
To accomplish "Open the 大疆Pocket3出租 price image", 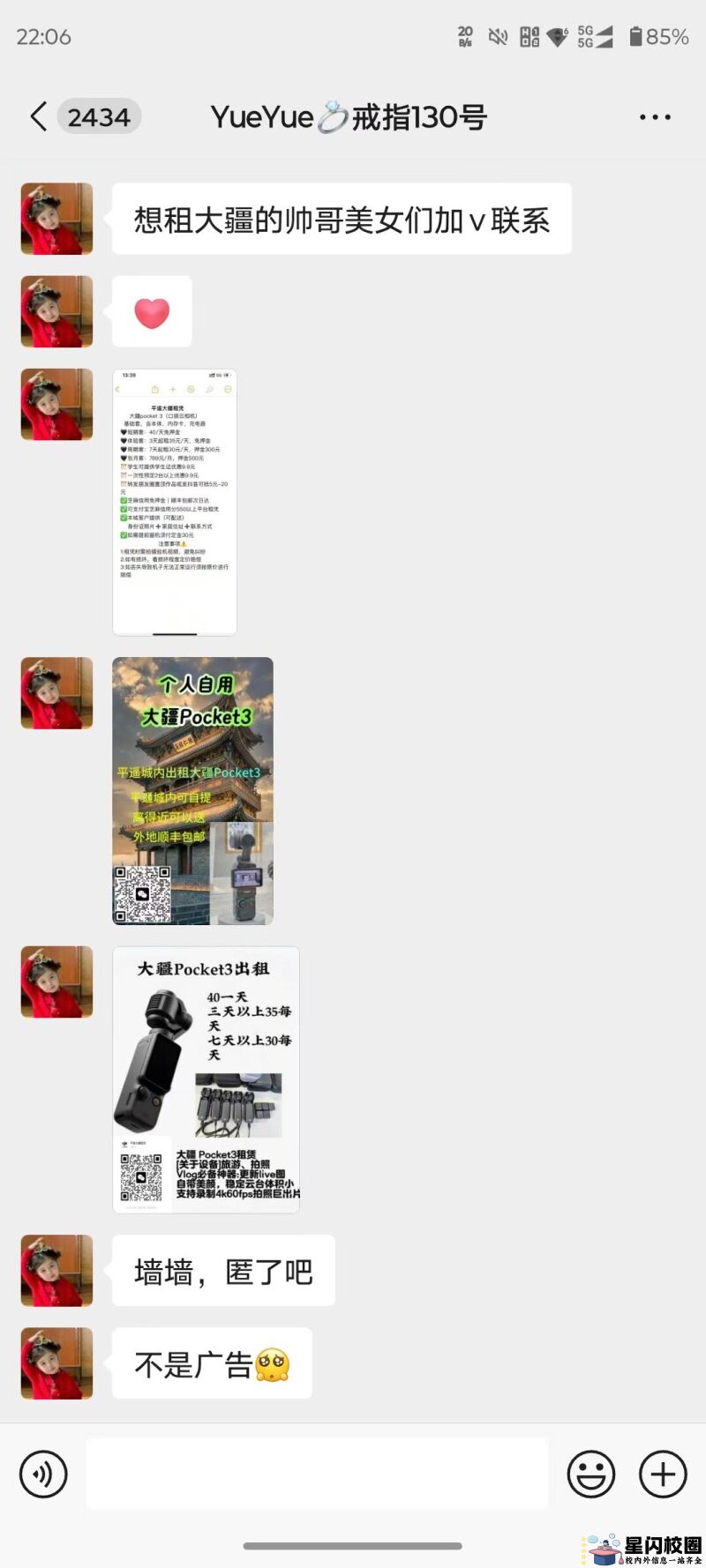I will [206, 1079].
